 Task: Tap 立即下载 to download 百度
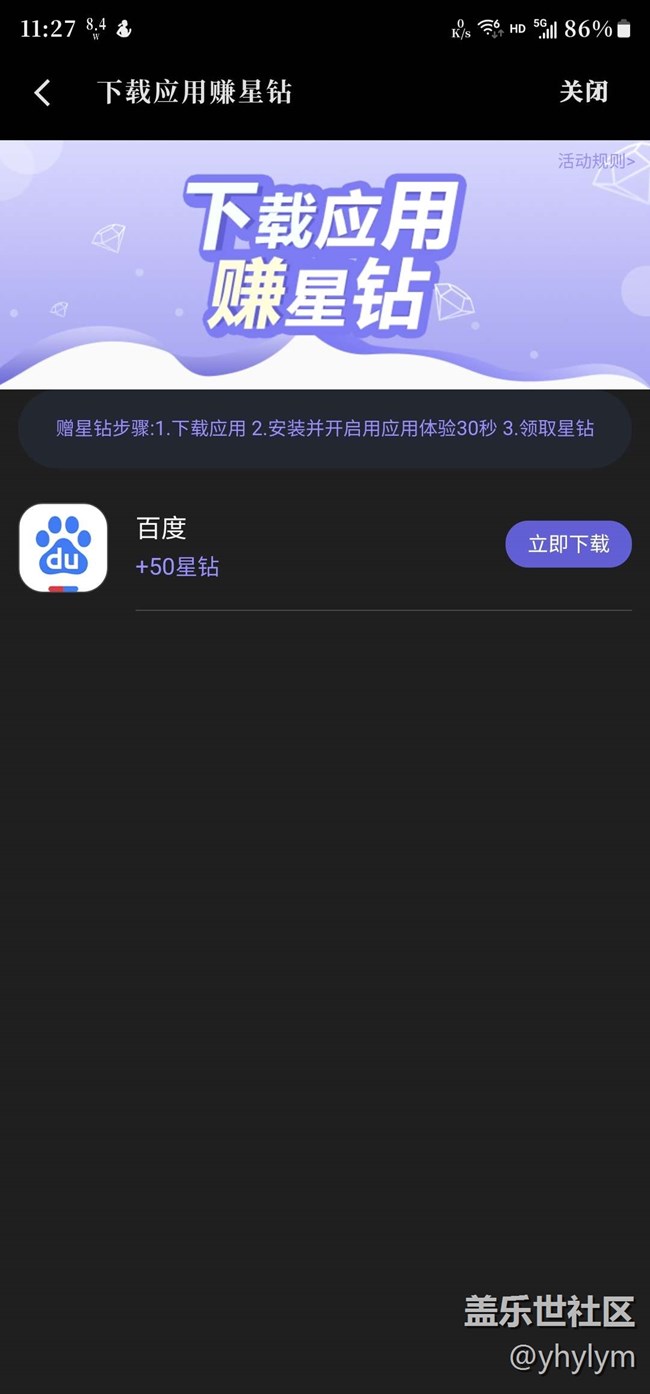click(x=568, y=544)
